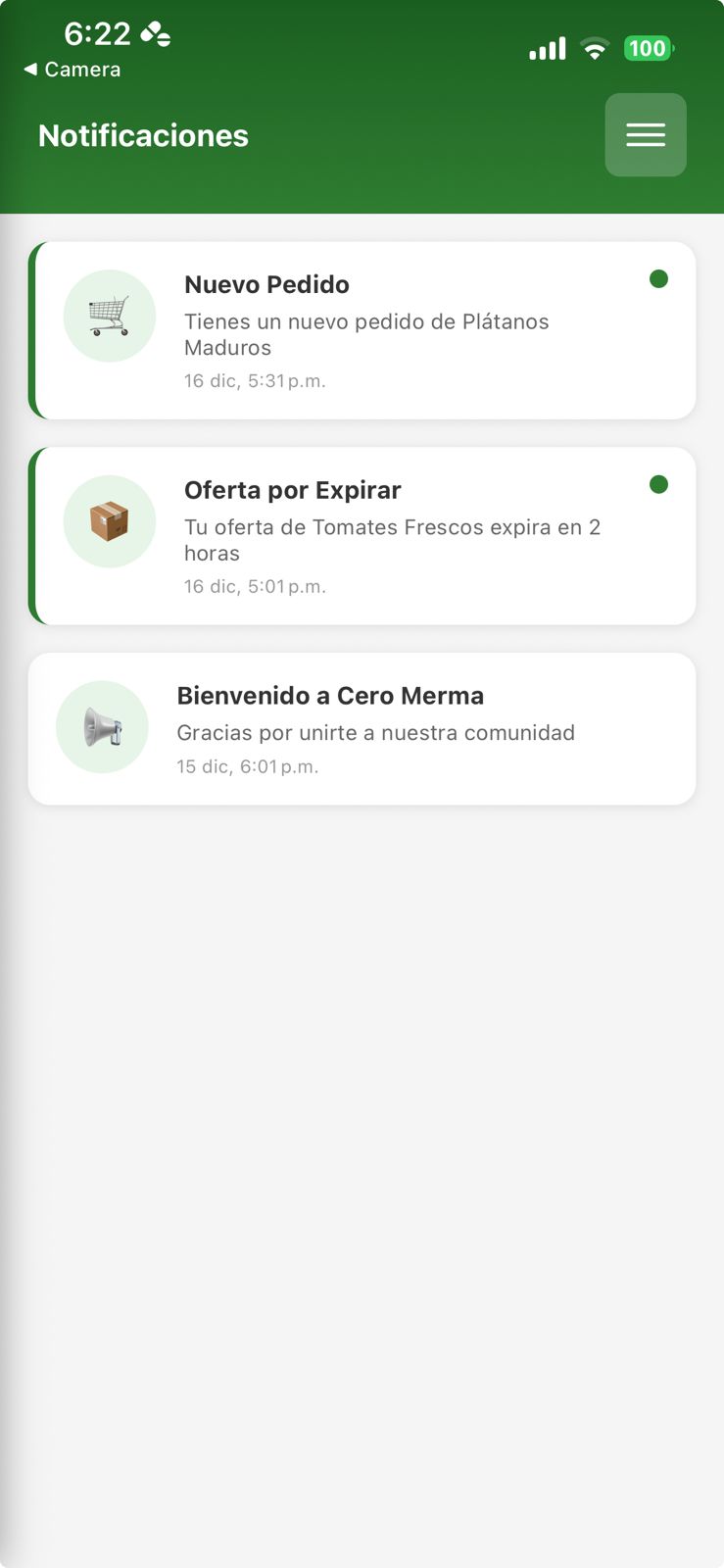The image size is (724, 1568).
Task: Return to the Camera app
Action: (x=72, y=70)
